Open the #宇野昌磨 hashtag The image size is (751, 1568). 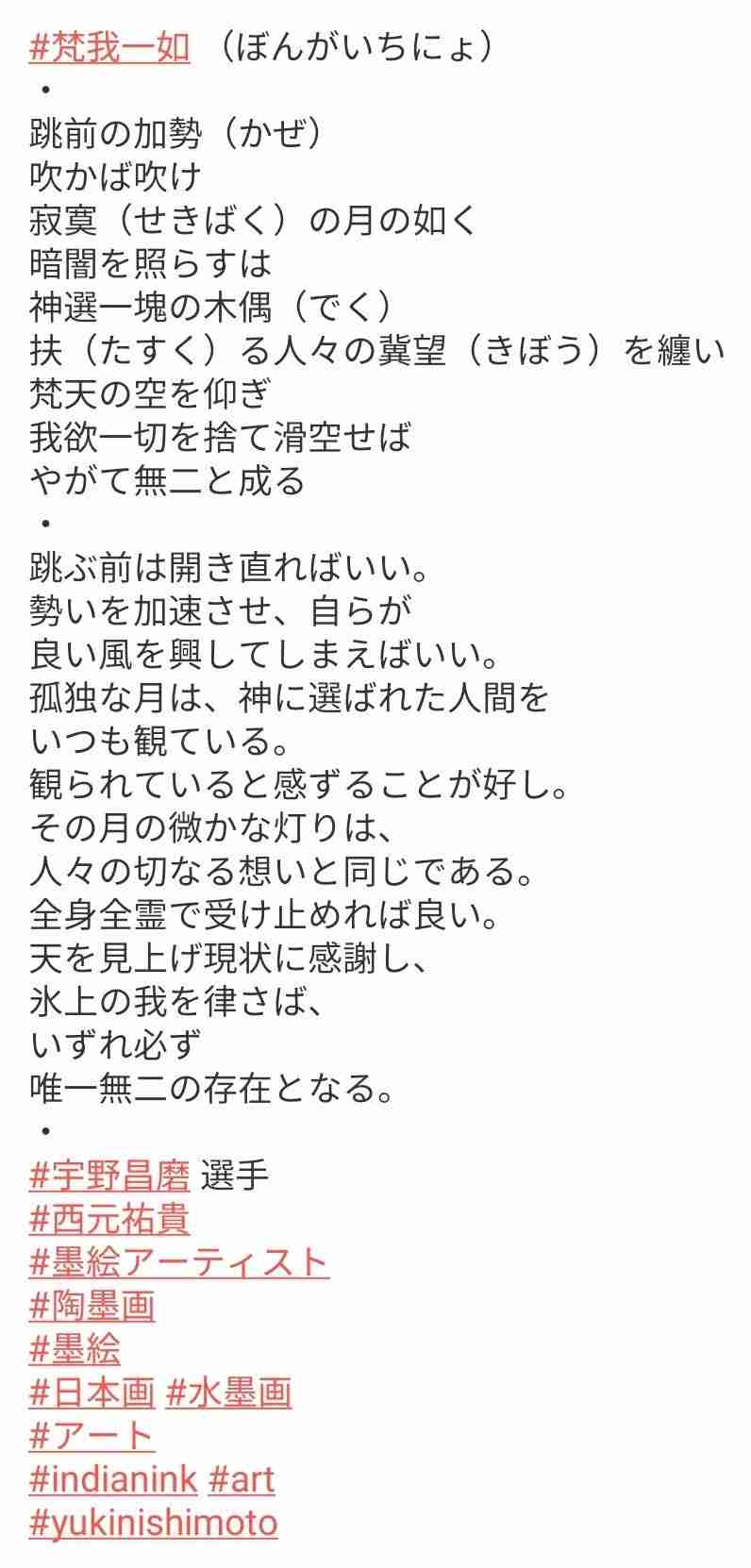click(109, 1176)
